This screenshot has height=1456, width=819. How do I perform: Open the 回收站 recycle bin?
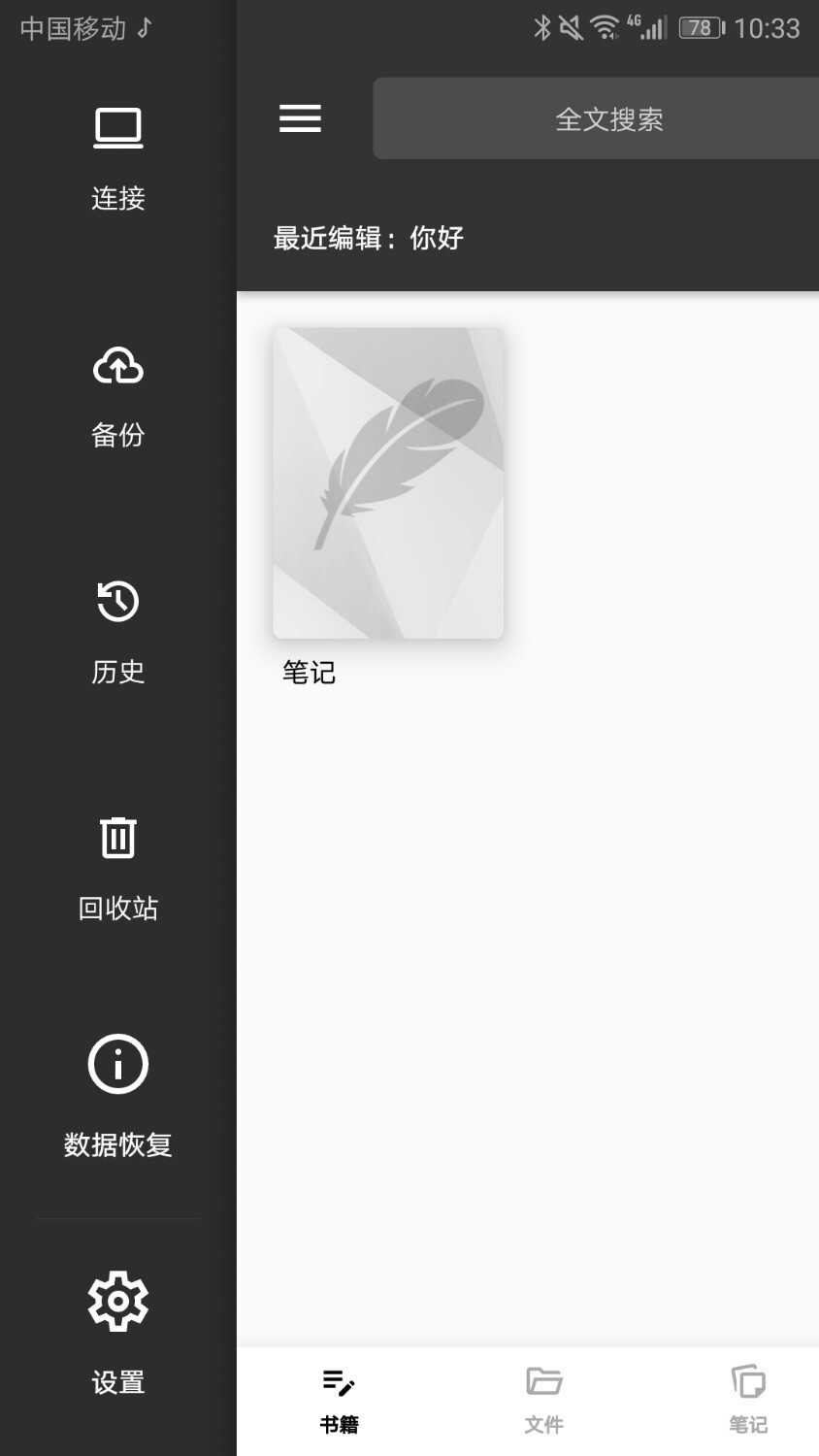[118, 867]
